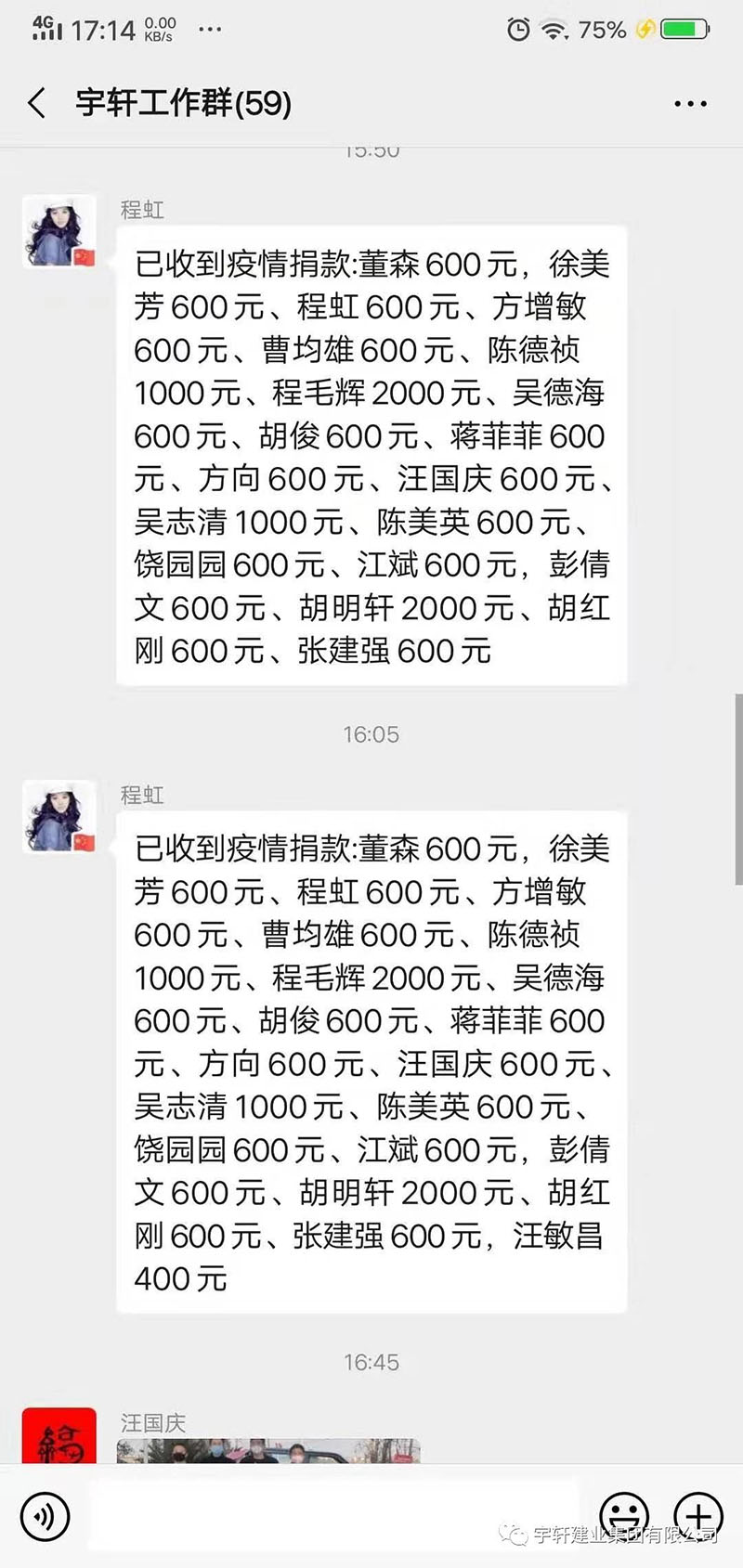743x1568 pixels.
Task: Open the photo sent by 汪国庆
Action: click(268, 1451)
